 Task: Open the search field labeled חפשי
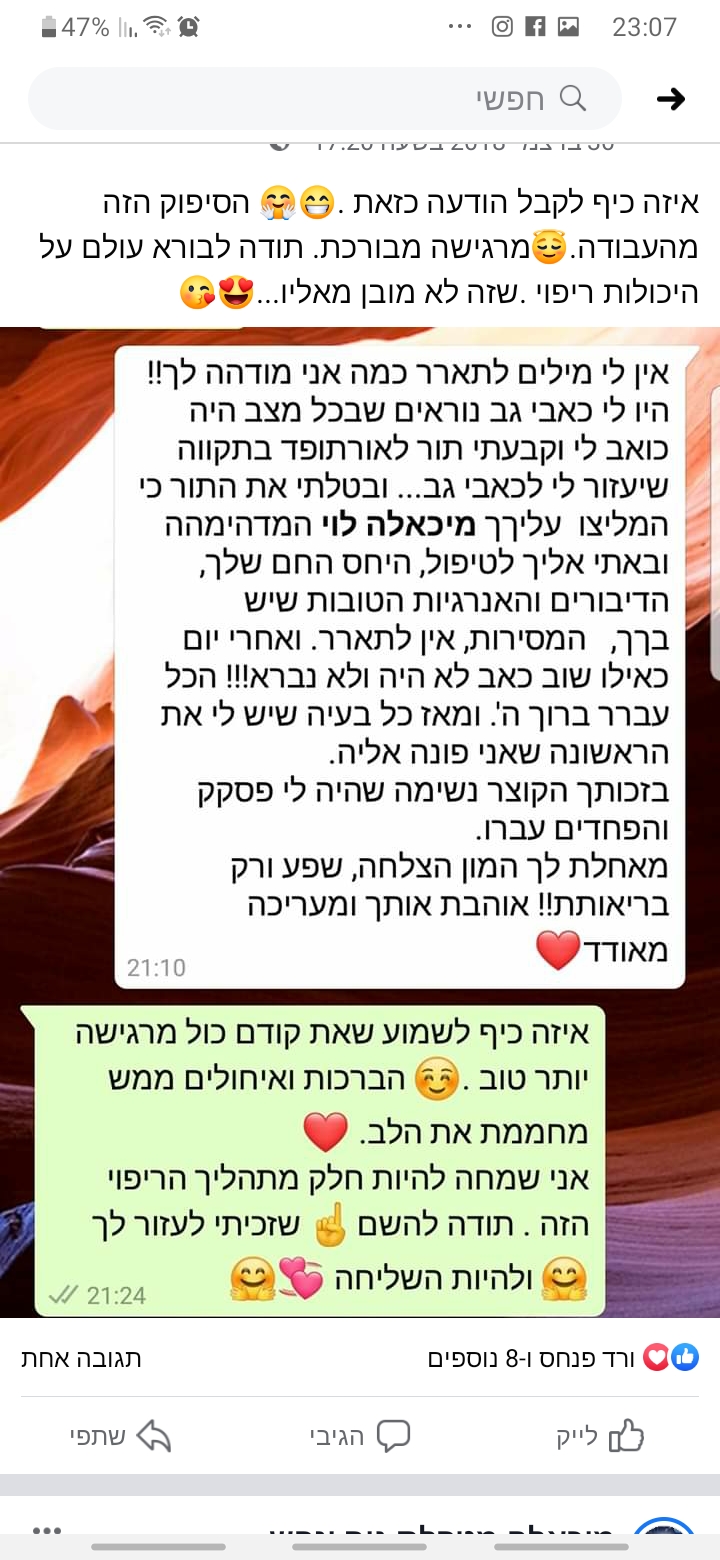coord(325,98)
